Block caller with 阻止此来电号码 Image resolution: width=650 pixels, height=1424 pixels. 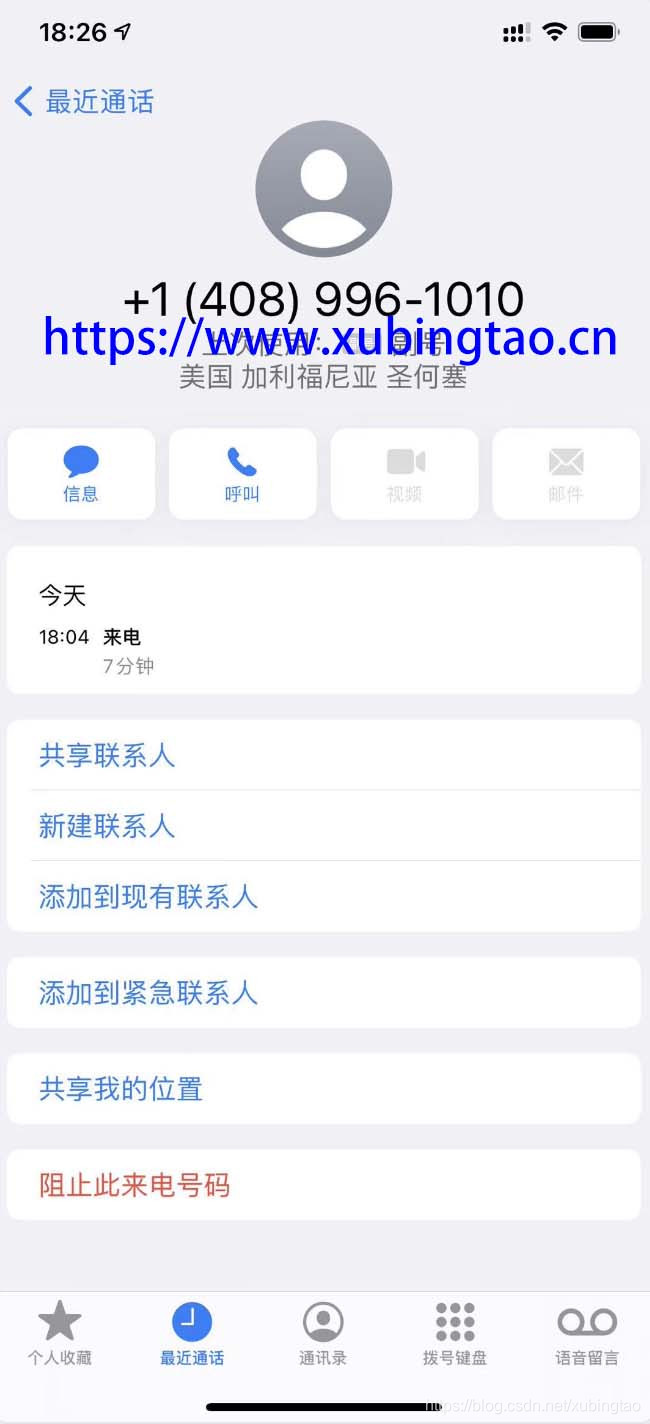[134, 1185]
